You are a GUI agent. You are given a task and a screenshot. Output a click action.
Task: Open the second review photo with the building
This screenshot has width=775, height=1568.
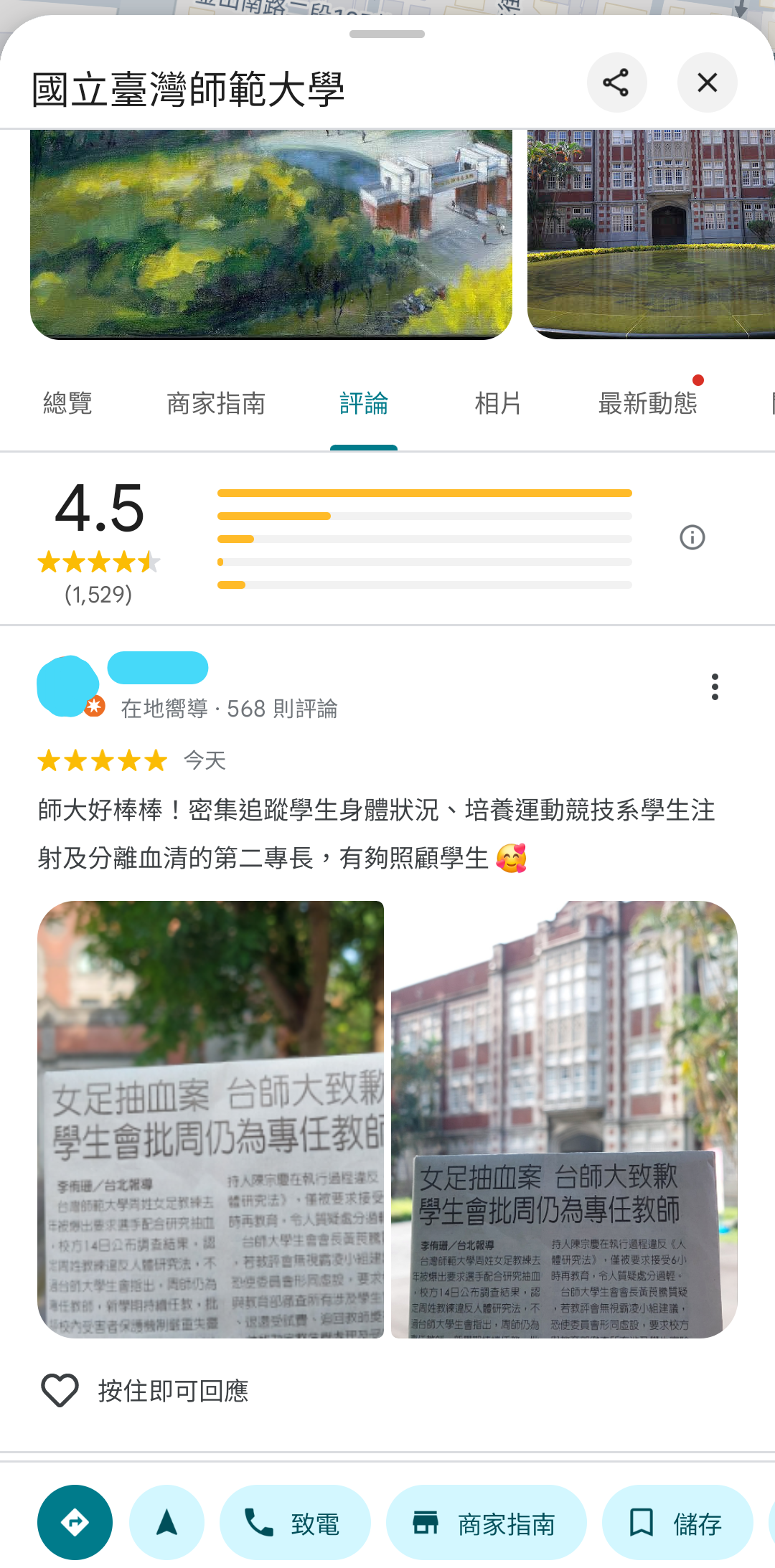tap(564, 1119)
